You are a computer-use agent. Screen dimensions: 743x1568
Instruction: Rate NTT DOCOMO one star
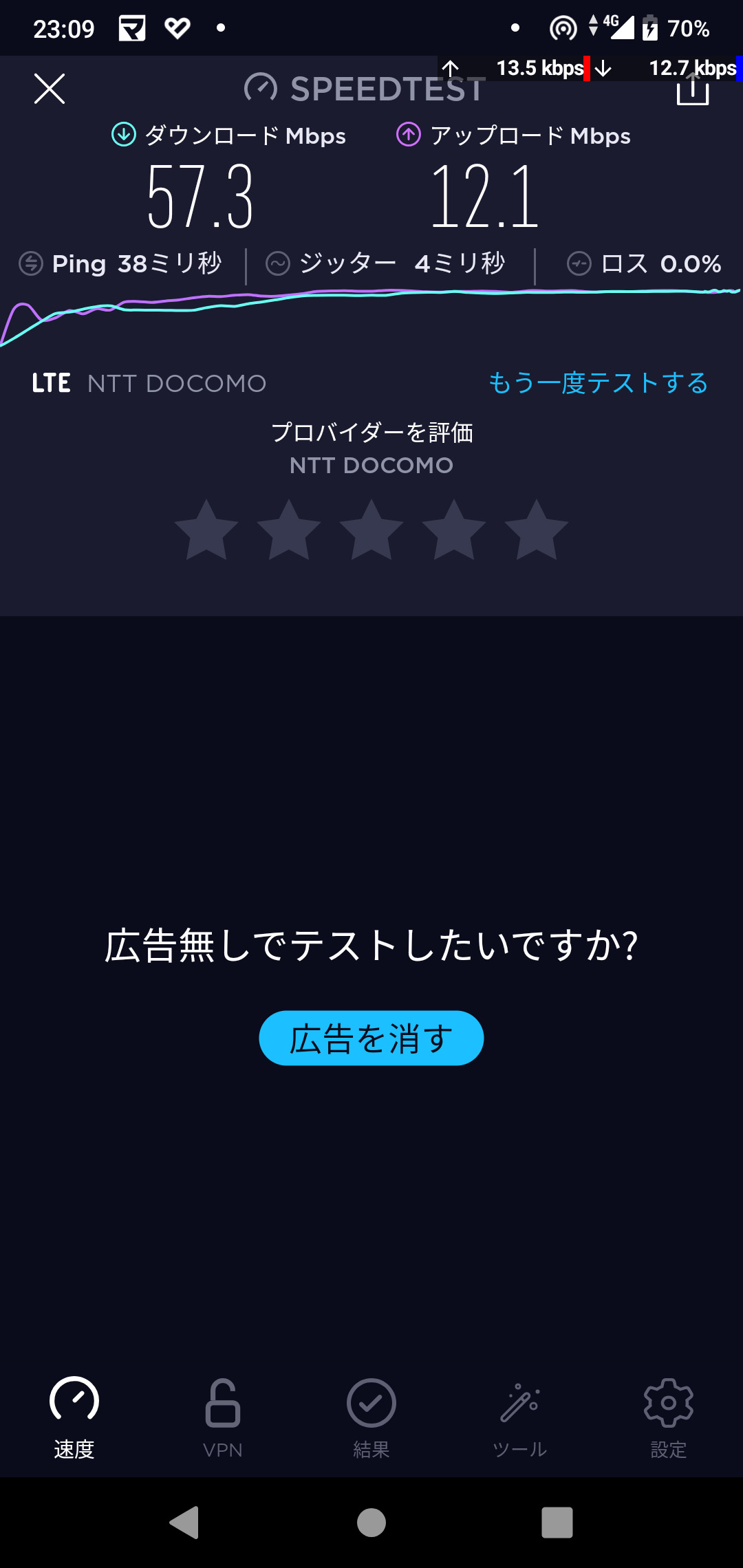point(206,530)
